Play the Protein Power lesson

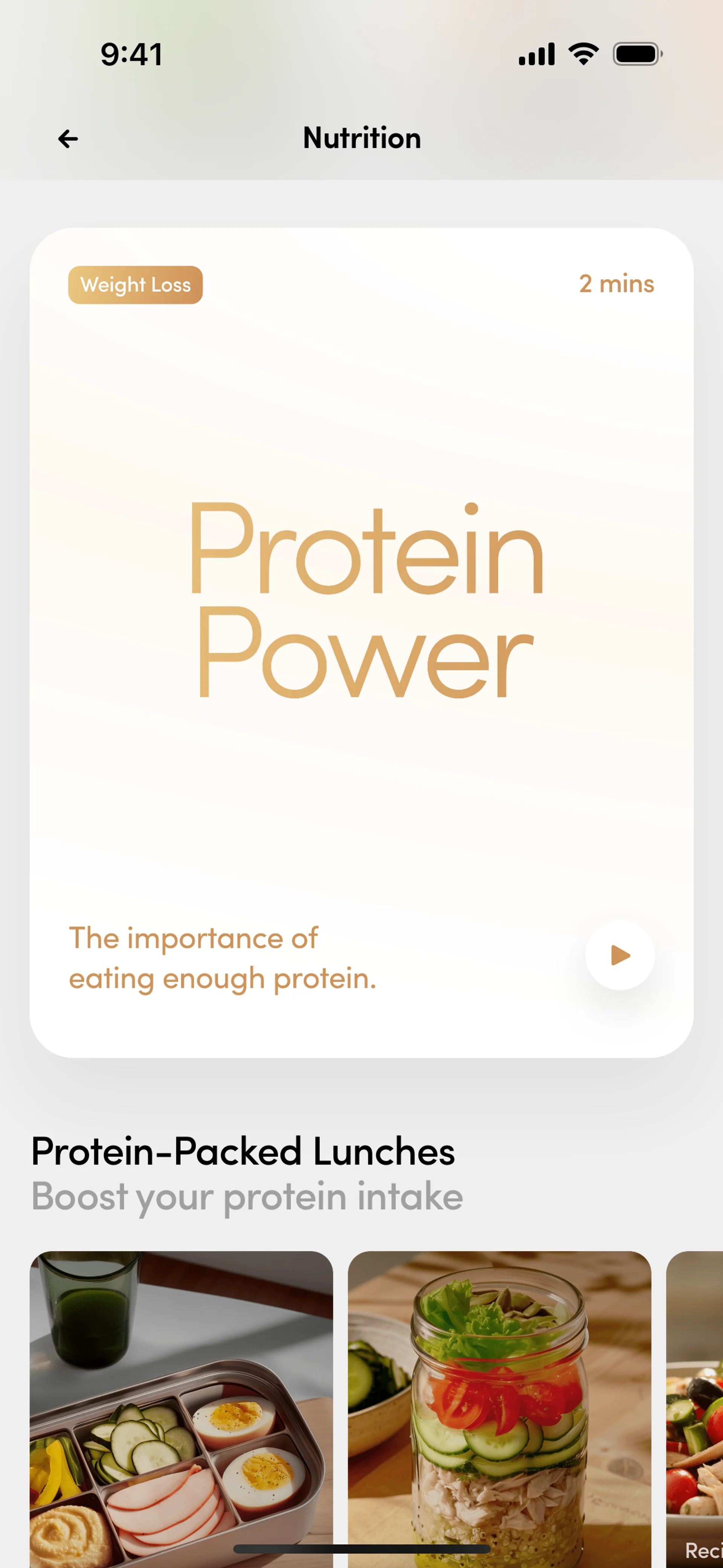(x=619, y=955)
